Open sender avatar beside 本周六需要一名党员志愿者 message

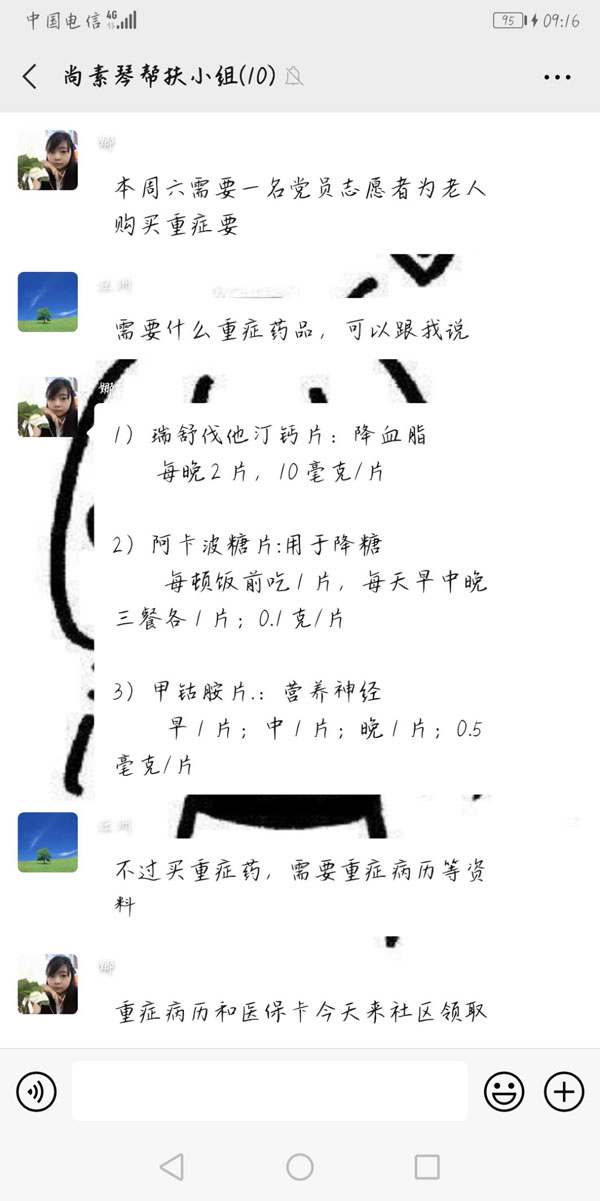[x=47, y=160]
